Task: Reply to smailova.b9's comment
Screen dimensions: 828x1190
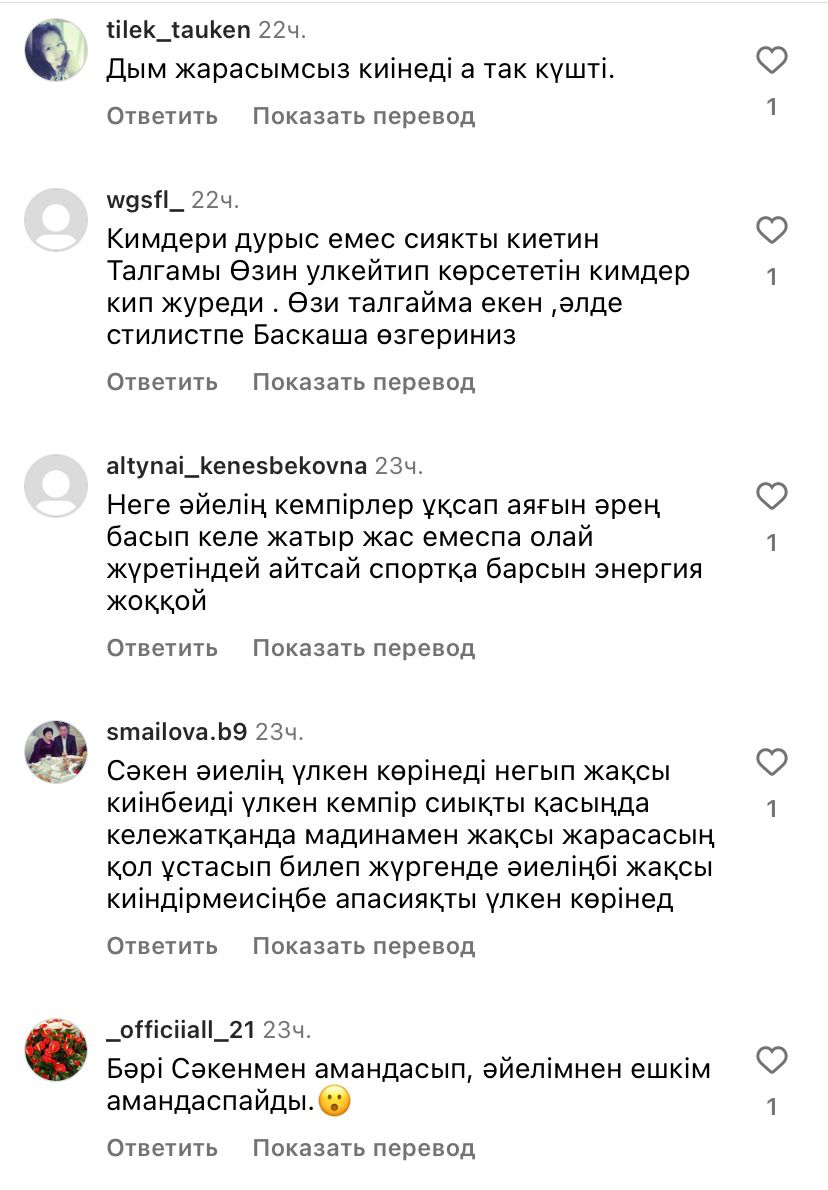Action: point(162,946)
